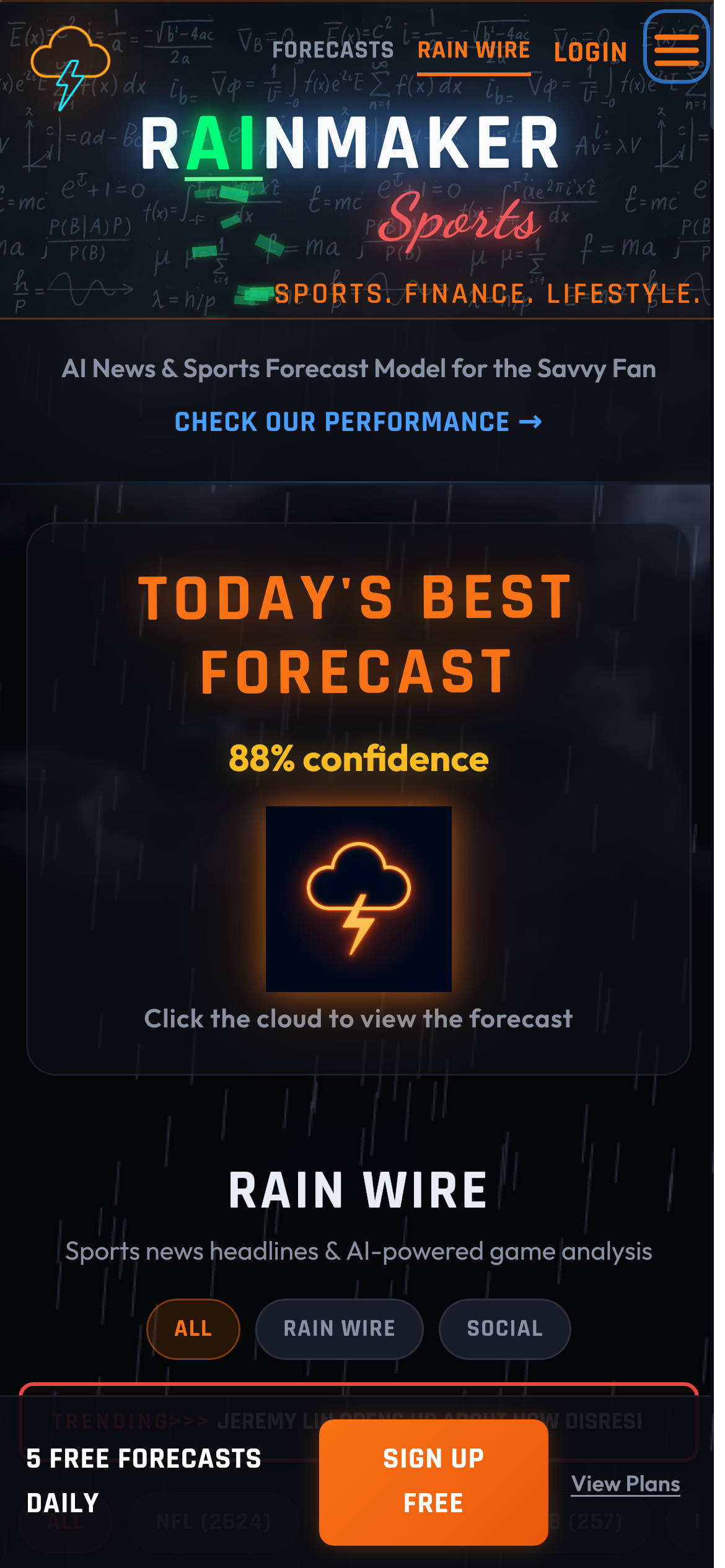Image resolution: width=725 pixels, height=1568 pixels.
Task: Open the hamburger menu
Action: coord(676,47)
